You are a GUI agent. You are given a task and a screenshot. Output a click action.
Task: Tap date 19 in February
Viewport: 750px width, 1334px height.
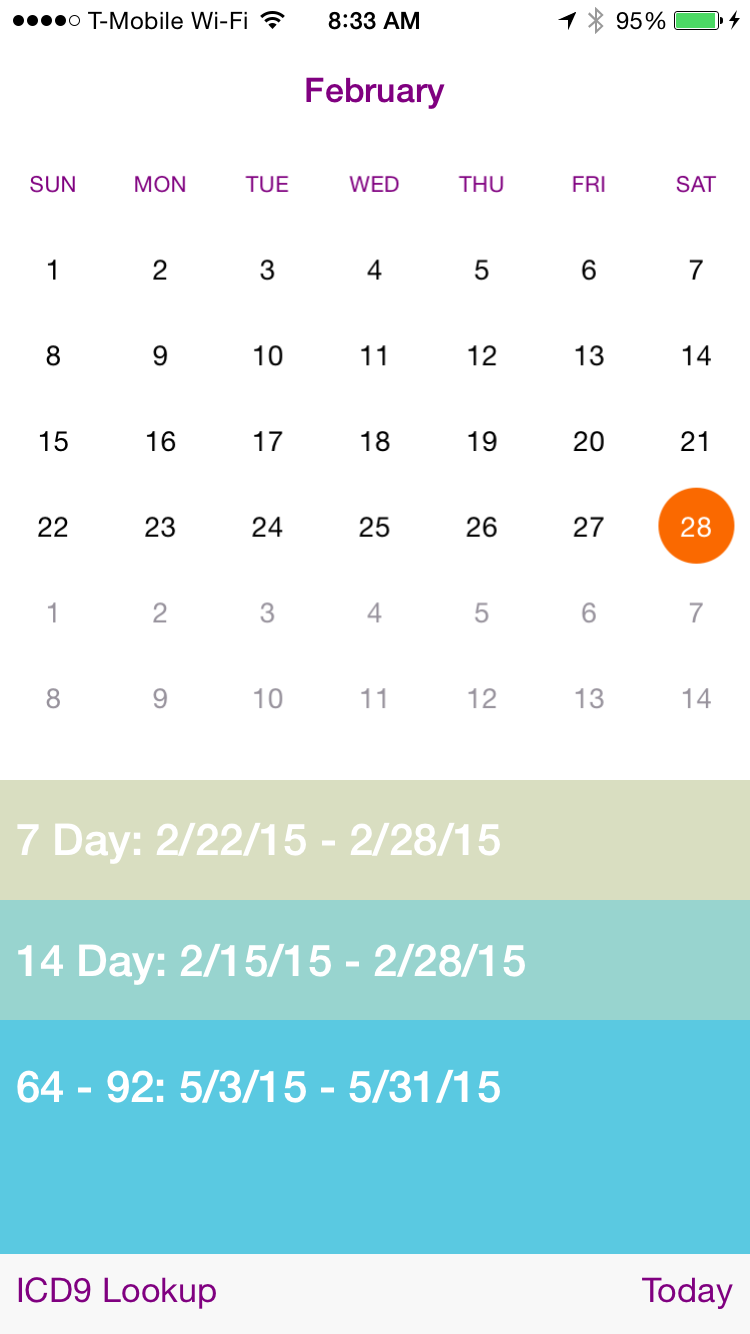(x=481, y=441)
